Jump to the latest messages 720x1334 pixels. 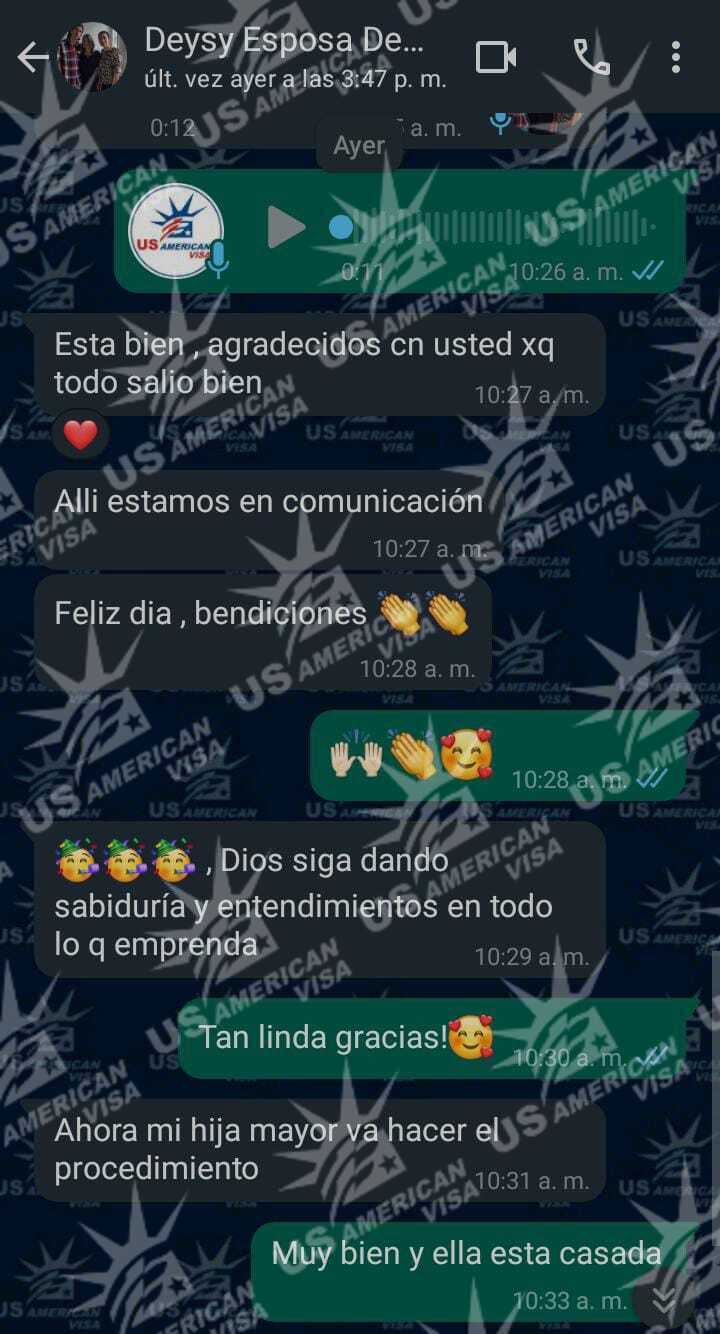point(663,1300)
